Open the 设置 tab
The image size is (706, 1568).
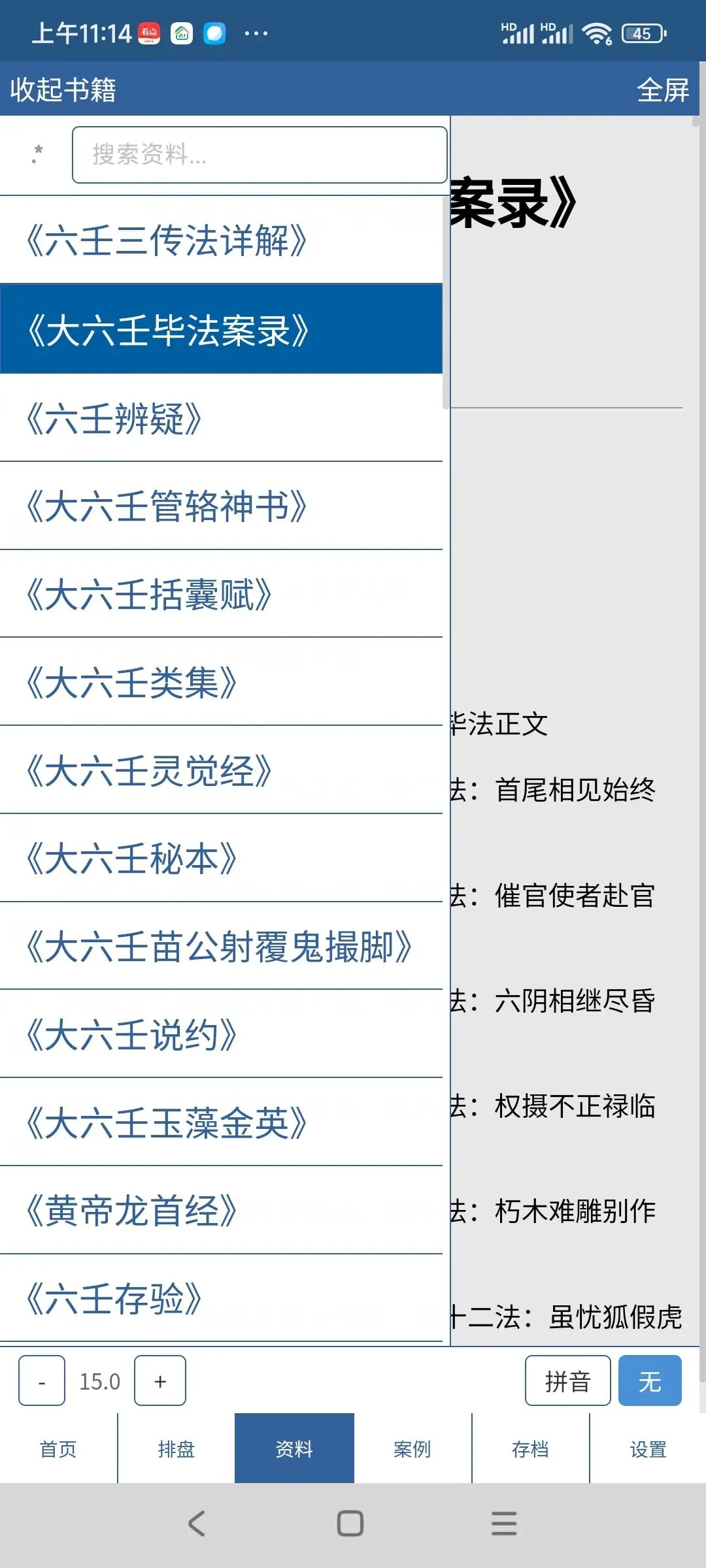pos(648,1448)
